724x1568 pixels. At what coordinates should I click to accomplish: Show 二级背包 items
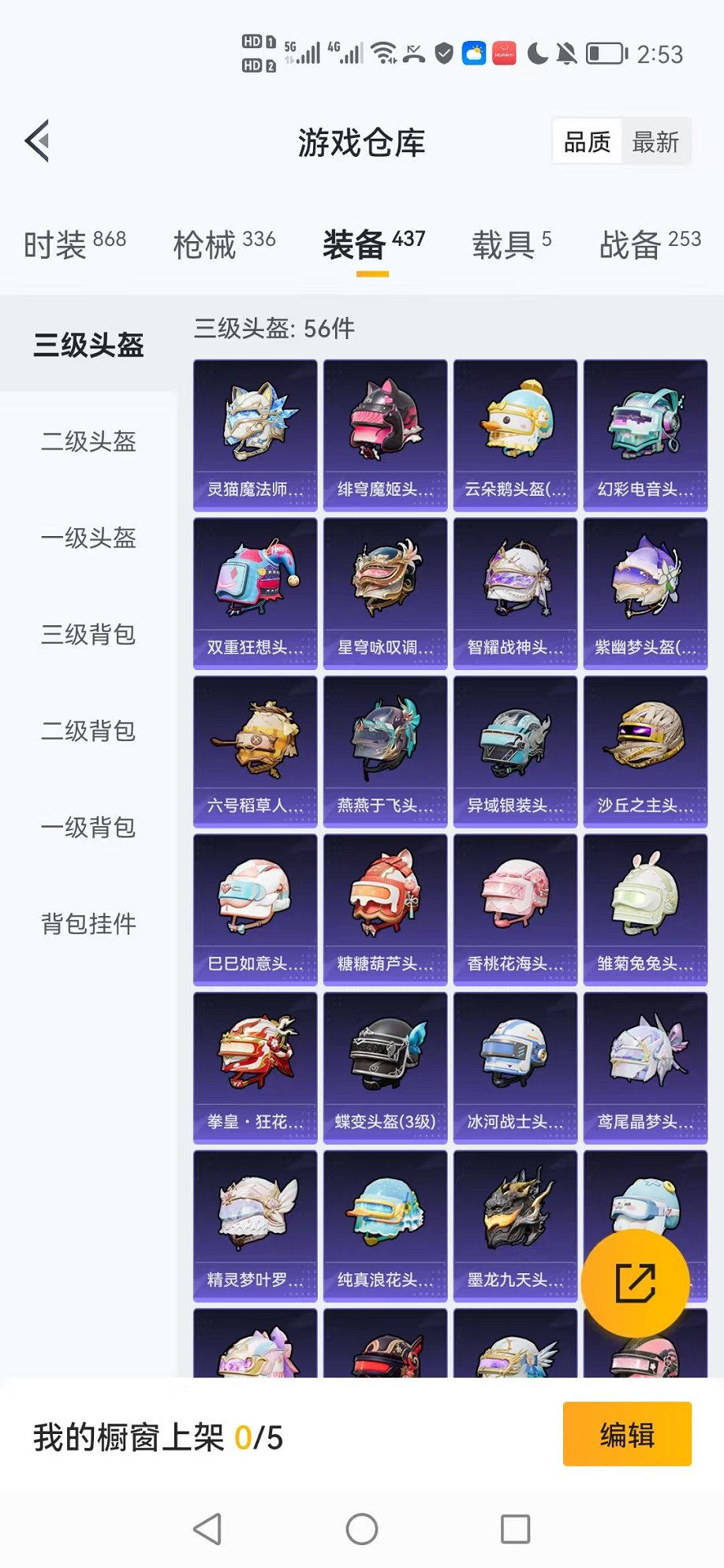pyautogui.click(x=88, y=732)
